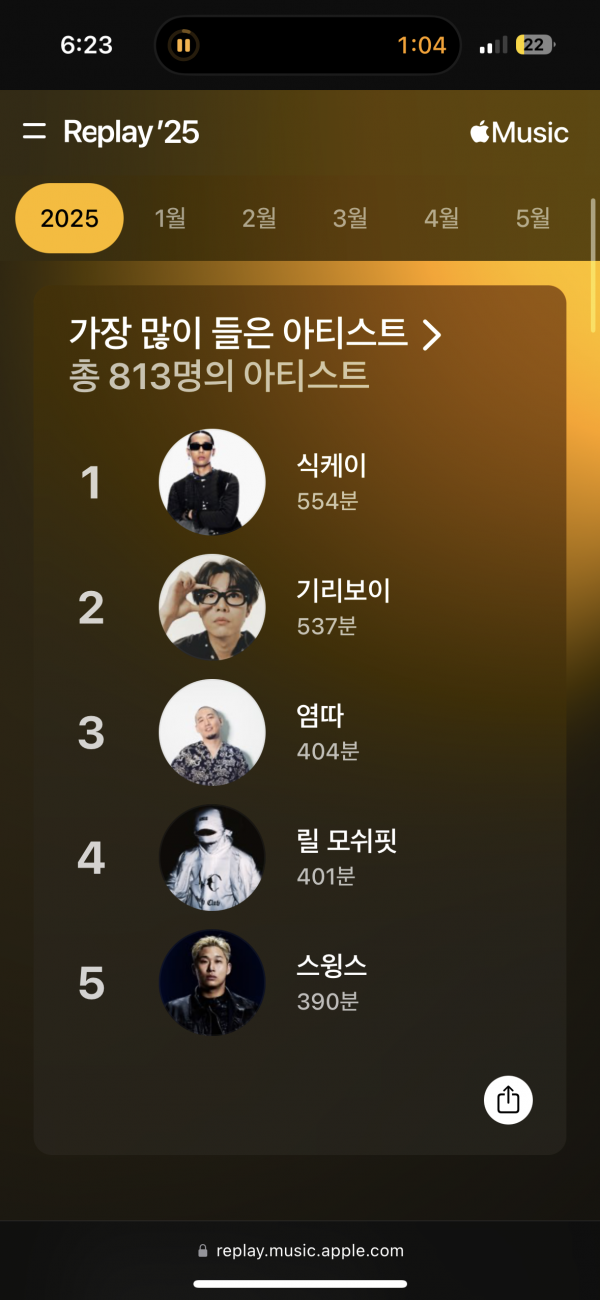This screenshot has width=600, height=1300.
Task: Switch to the 2월 tab
Action: (259, 218)
